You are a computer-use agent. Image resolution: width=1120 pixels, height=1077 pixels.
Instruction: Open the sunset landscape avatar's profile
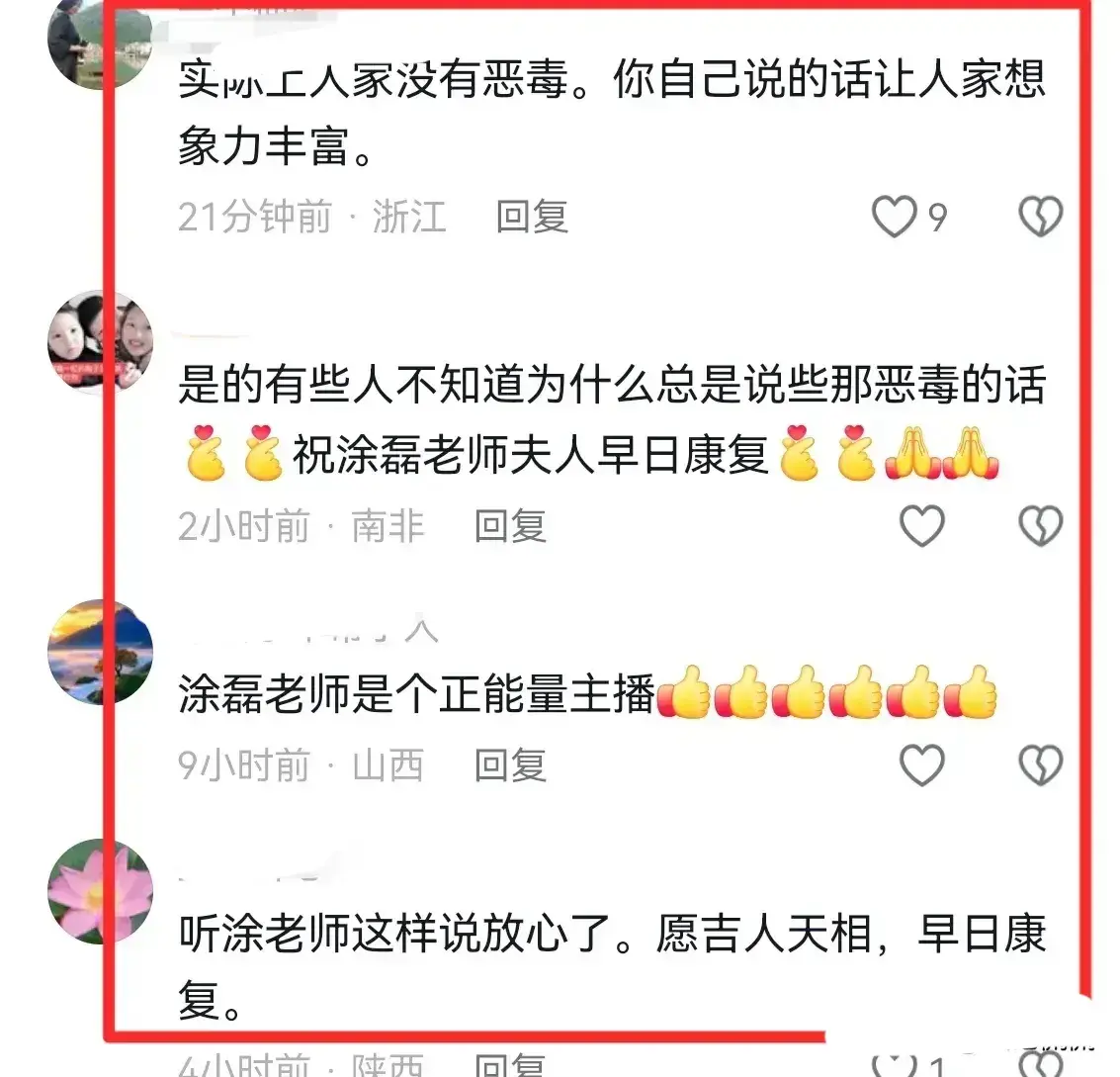99,651
